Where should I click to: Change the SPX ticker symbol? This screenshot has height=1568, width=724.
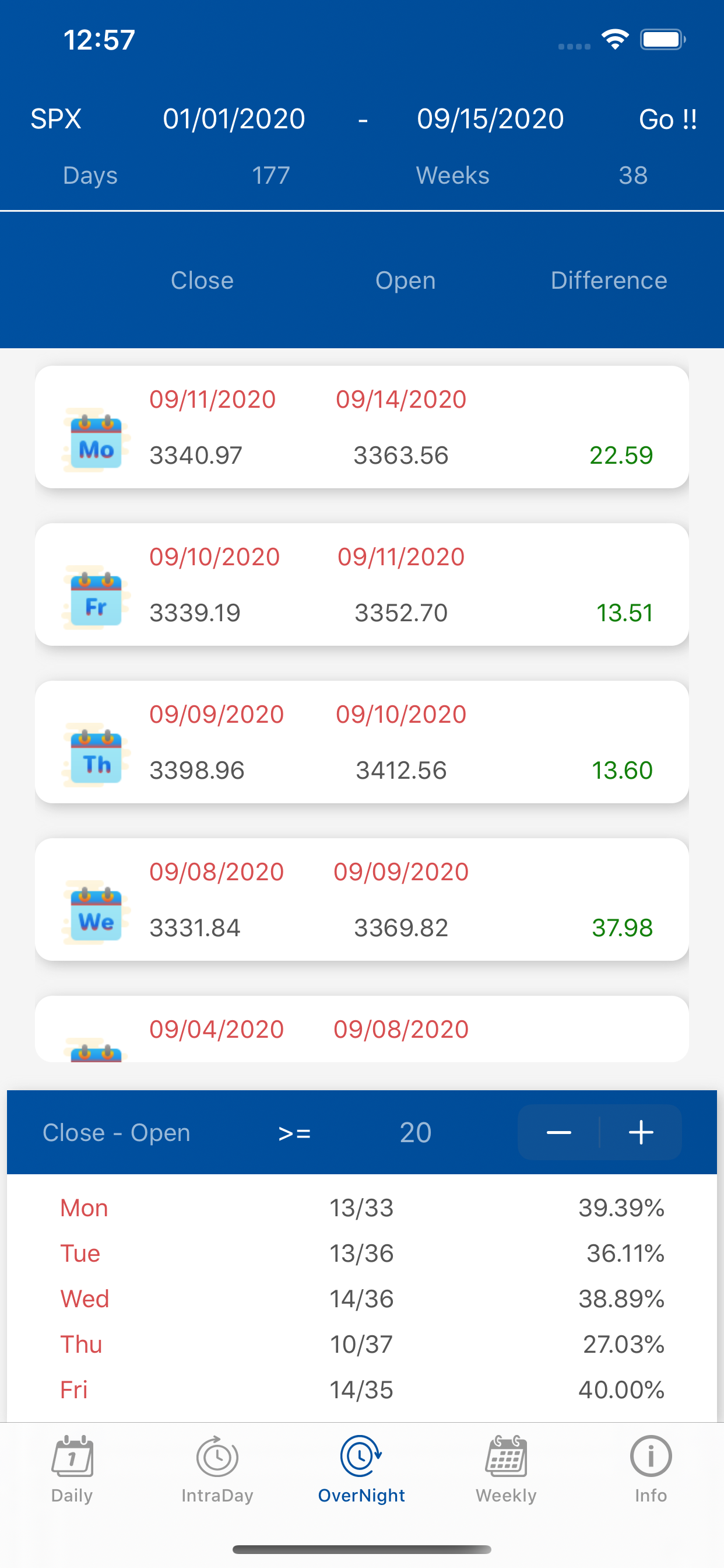pos(56,118)
